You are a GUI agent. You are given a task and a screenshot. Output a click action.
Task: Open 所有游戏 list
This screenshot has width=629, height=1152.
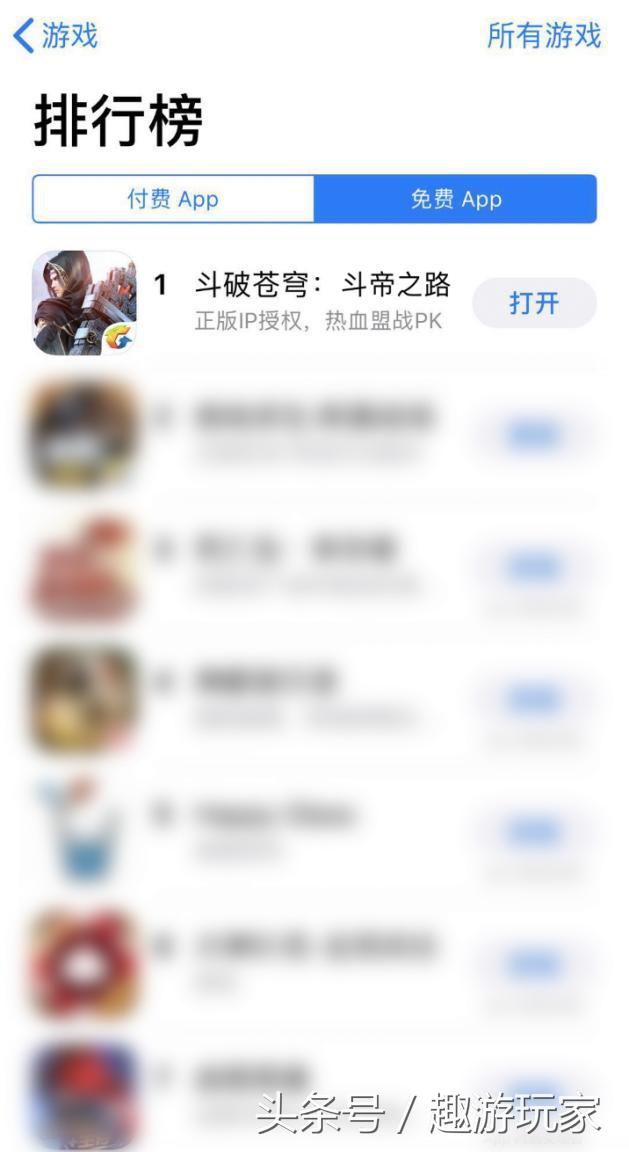pos(544,35)
